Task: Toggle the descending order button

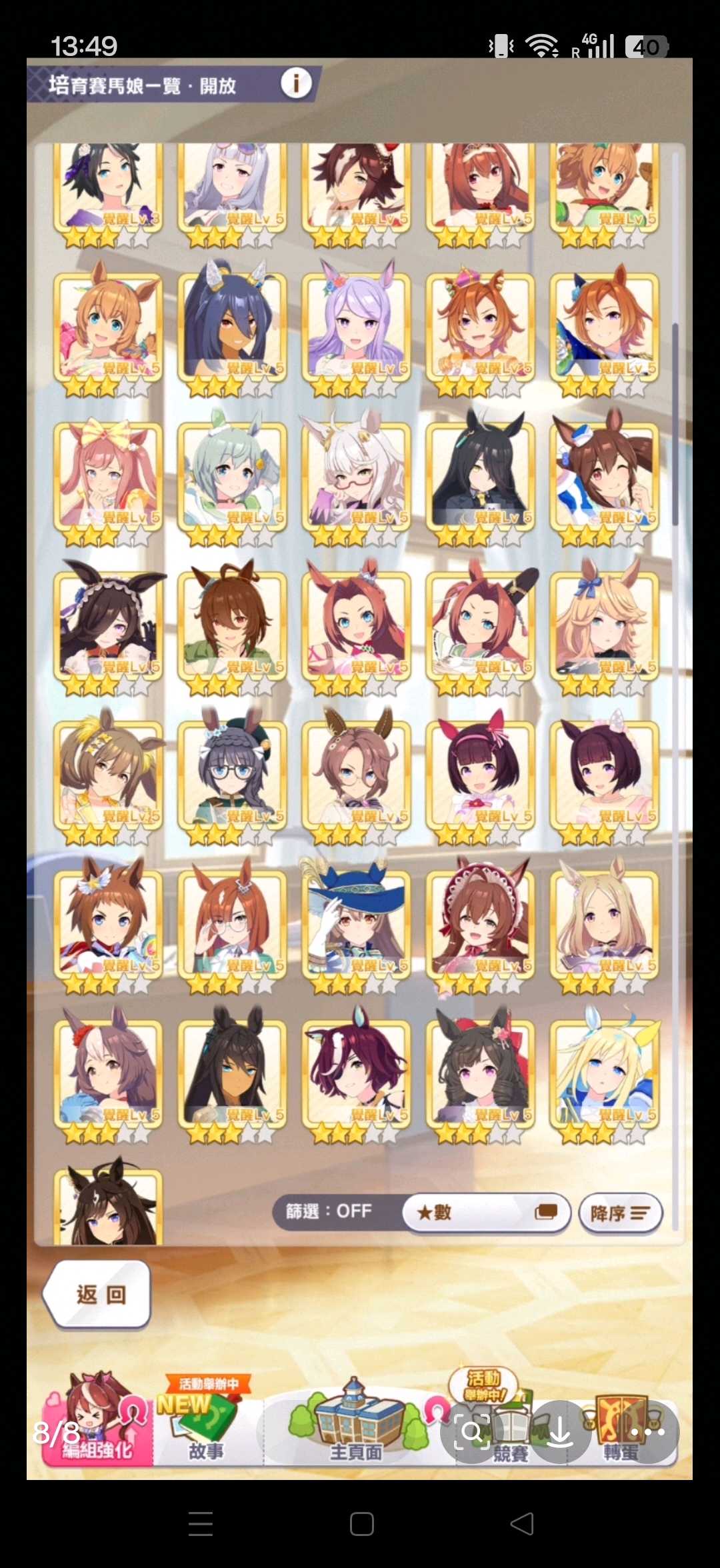Action: [x=621, y=1213]
